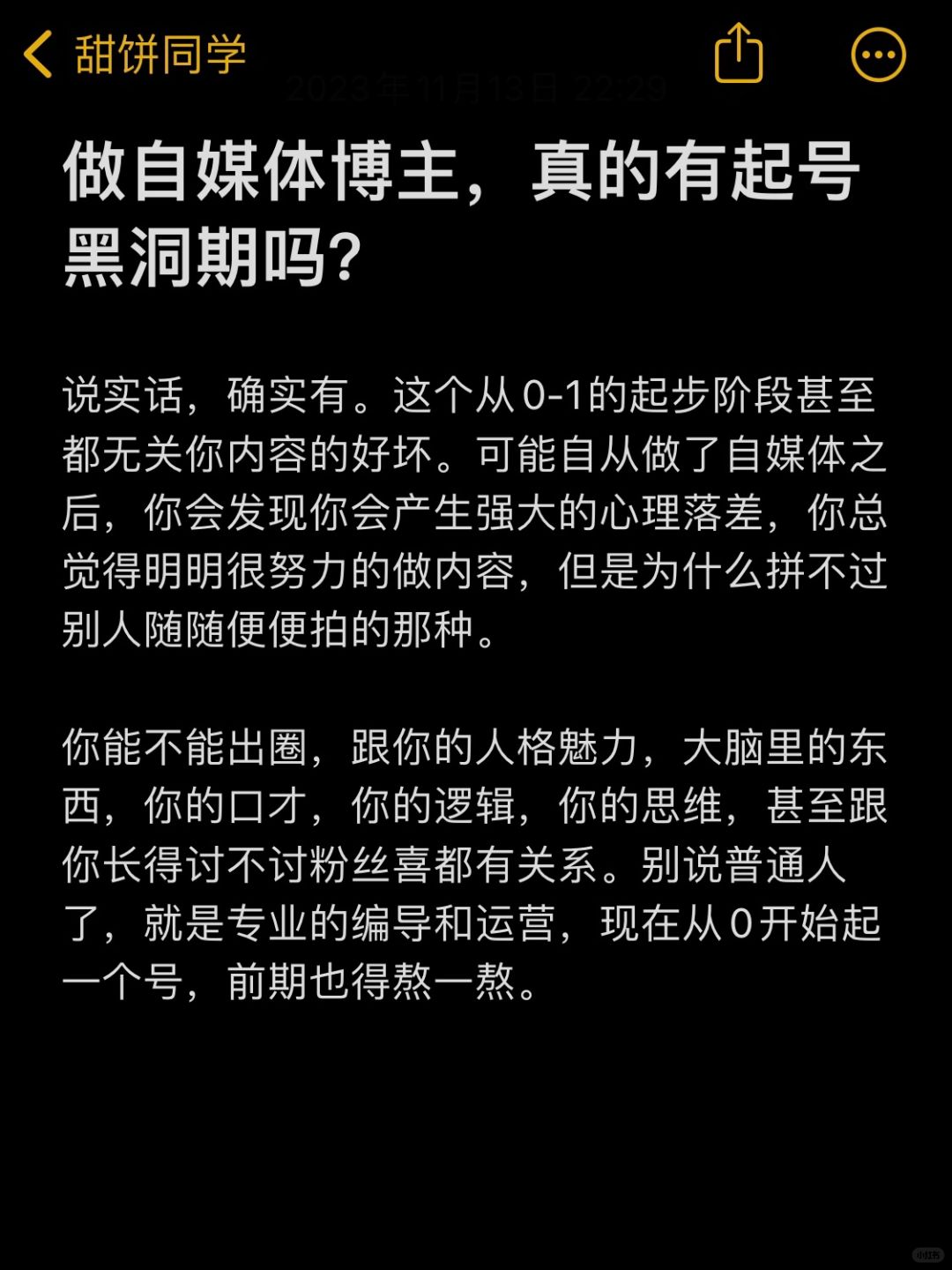
Task: Select the share sheet icon beside the ellipsis
Action: click(x=739, y=53)
